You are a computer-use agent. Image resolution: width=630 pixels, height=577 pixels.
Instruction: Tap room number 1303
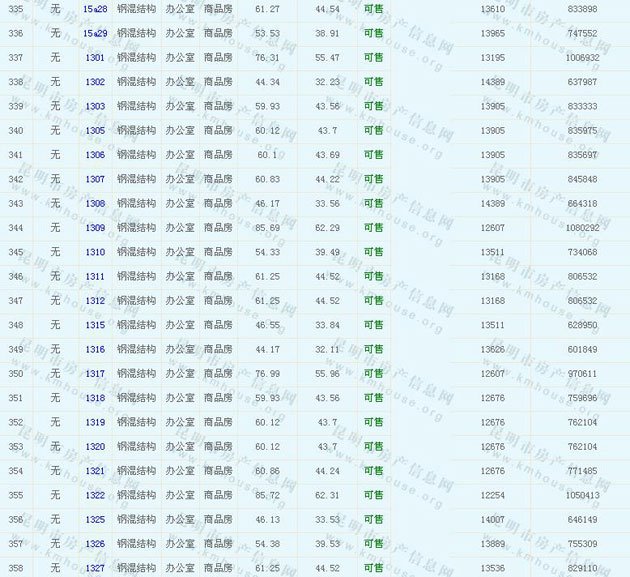(x=95, y=106)
